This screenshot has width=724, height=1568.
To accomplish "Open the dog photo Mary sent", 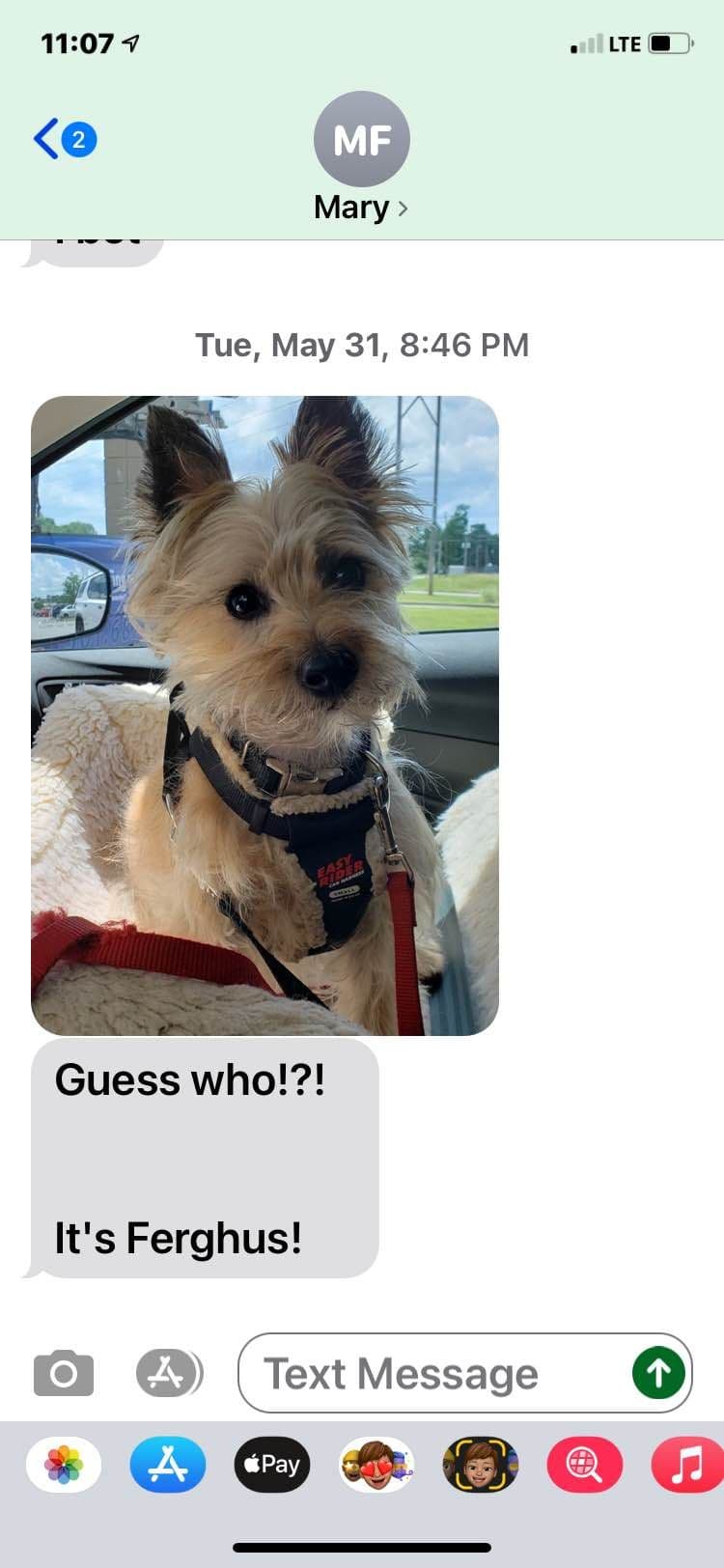I will [265, 715].
